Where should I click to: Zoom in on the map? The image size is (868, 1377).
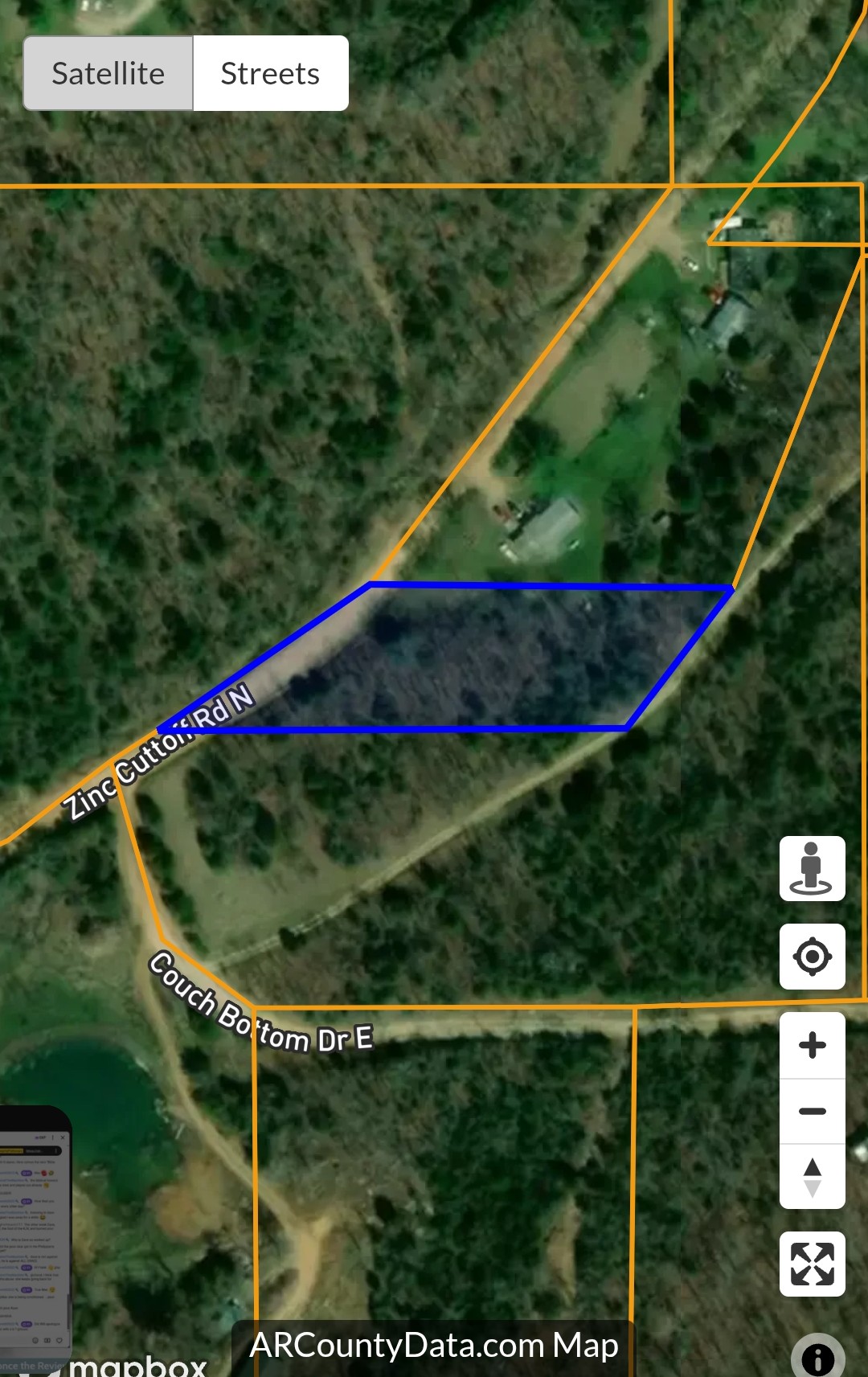click(x=812, y=1045)
